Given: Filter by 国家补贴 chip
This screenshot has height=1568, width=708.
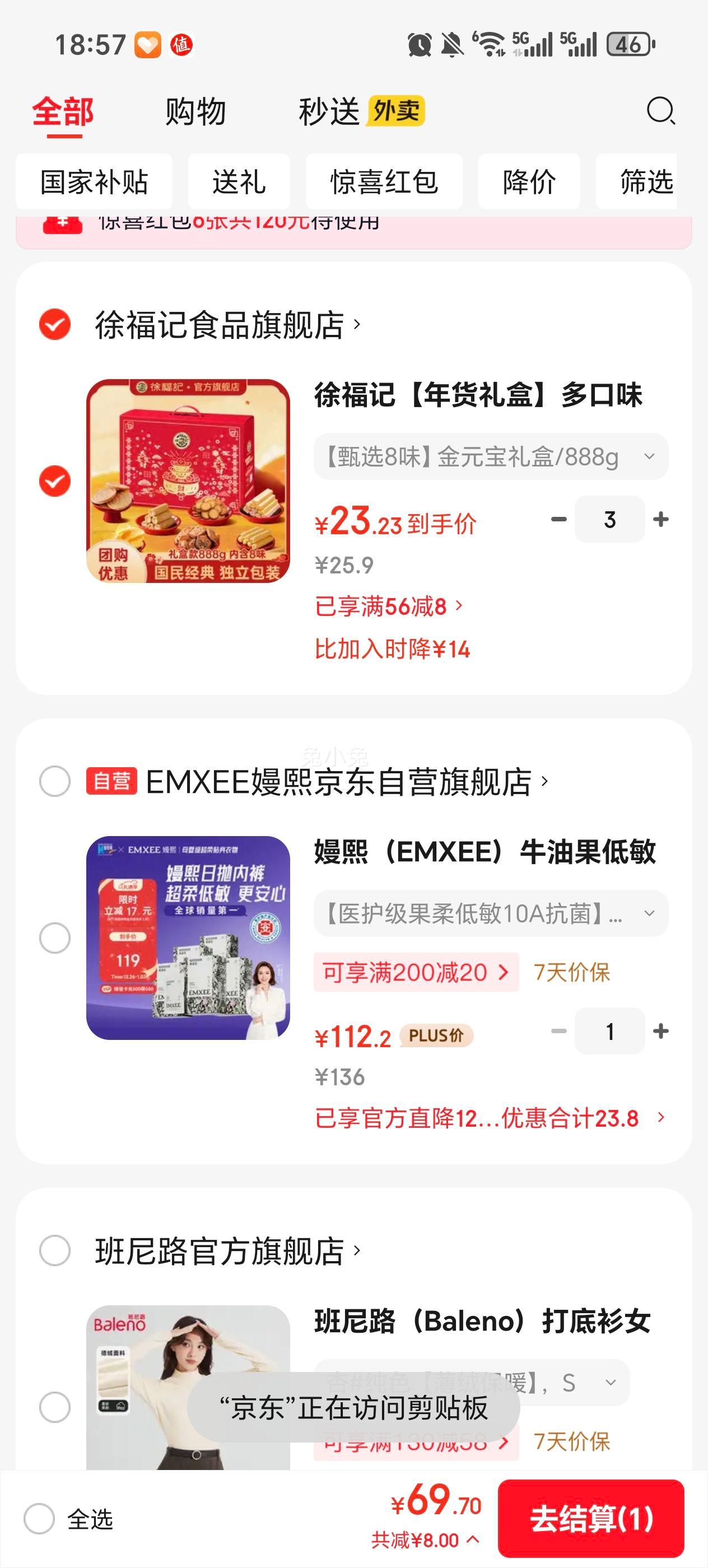Looking at the screenshot, I should point(94,181).
